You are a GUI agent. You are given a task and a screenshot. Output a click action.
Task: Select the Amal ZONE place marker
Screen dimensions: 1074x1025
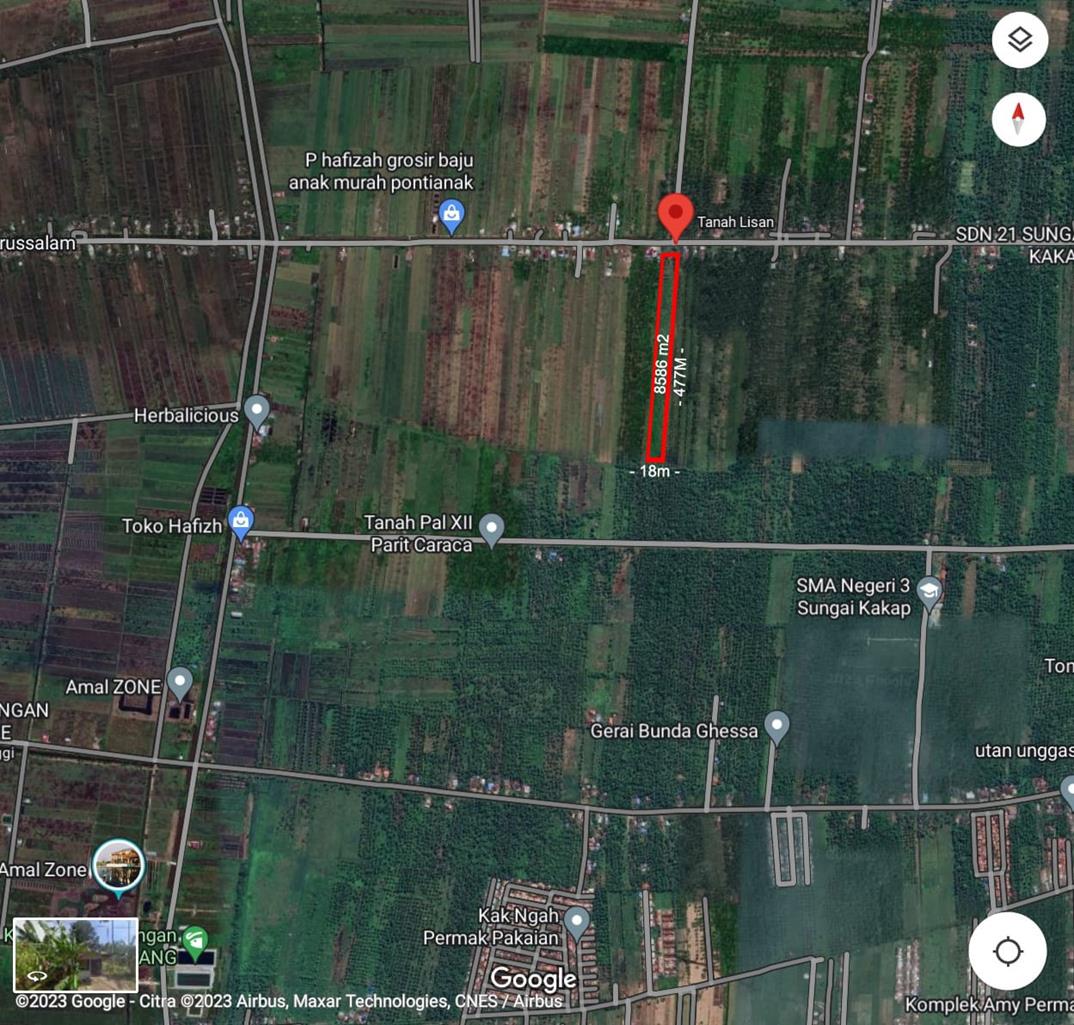point(180,683)
